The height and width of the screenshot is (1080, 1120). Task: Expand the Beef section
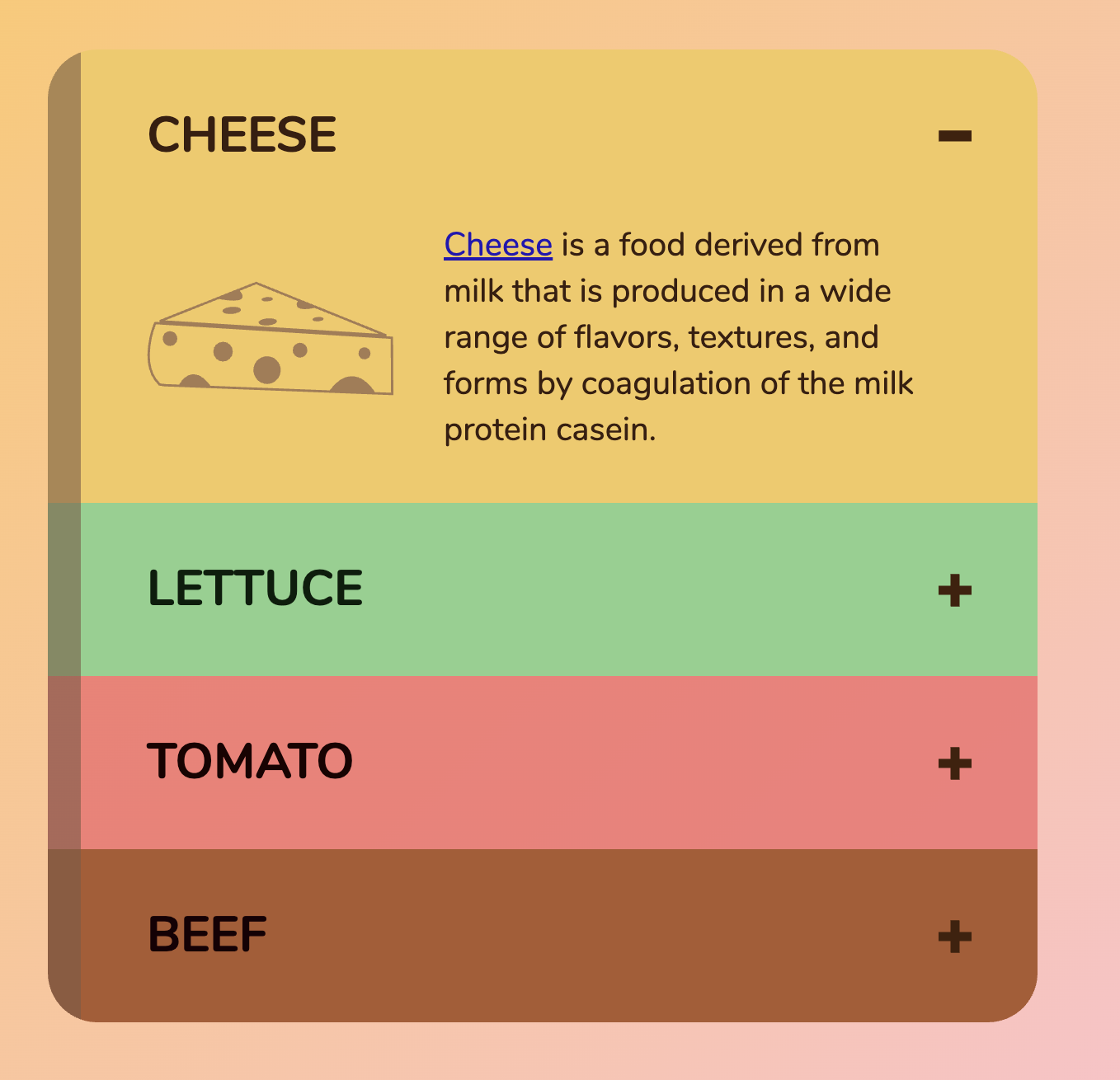tap(954, 937)
